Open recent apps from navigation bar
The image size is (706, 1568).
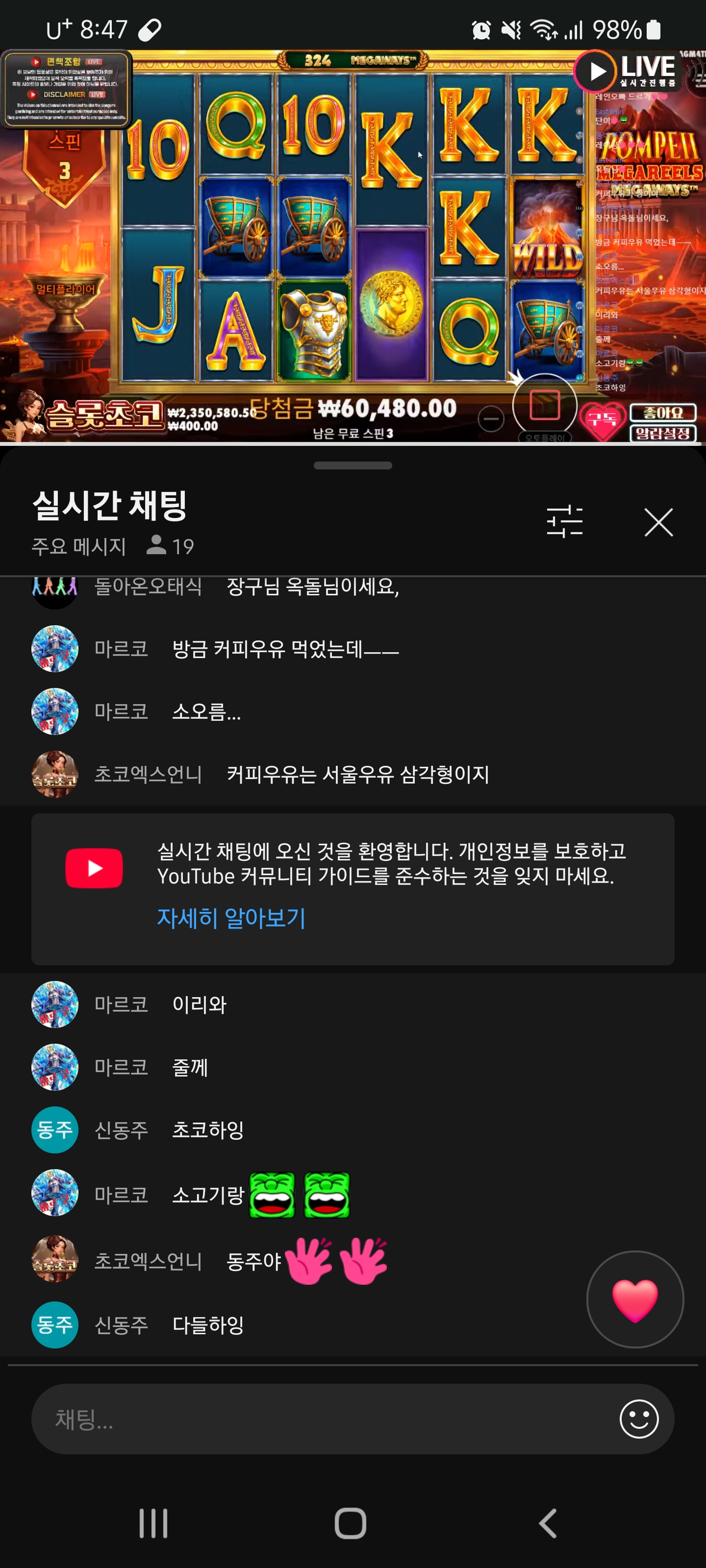[153, 1523]
